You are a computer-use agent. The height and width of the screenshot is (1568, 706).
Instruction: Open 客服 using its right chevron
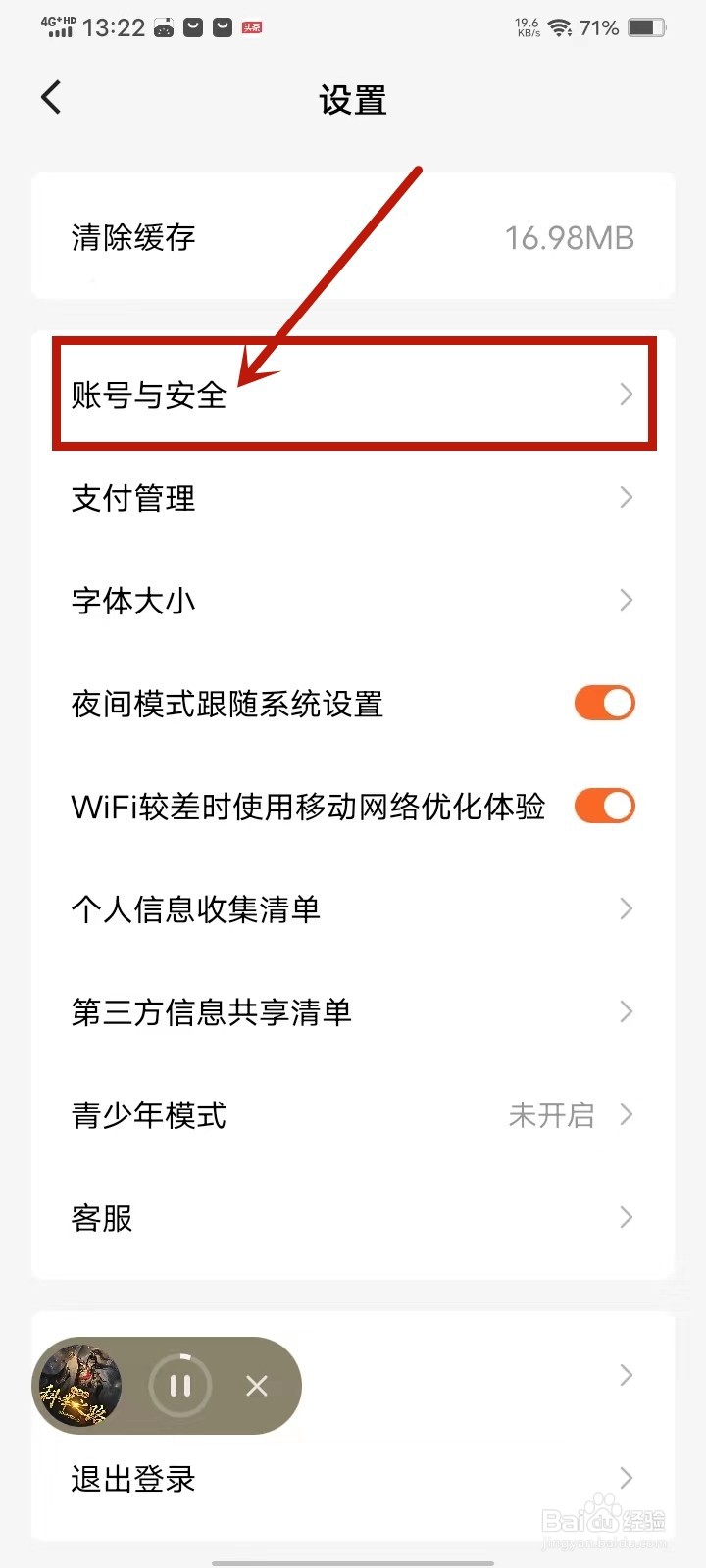pos(627,1217)
